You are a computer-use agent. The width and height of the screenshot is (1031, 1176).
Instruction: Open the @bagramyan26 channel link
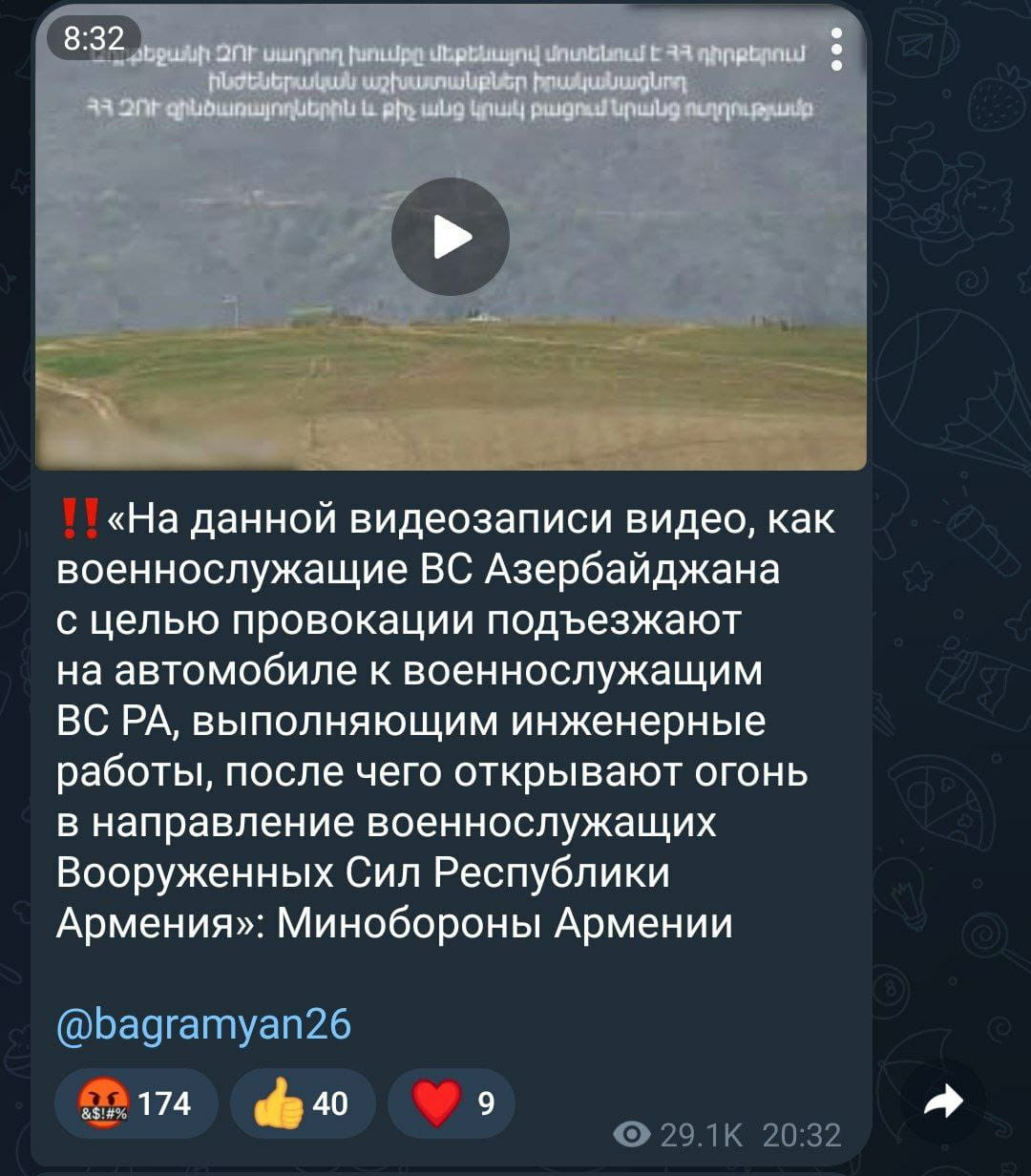[203, 1024]
